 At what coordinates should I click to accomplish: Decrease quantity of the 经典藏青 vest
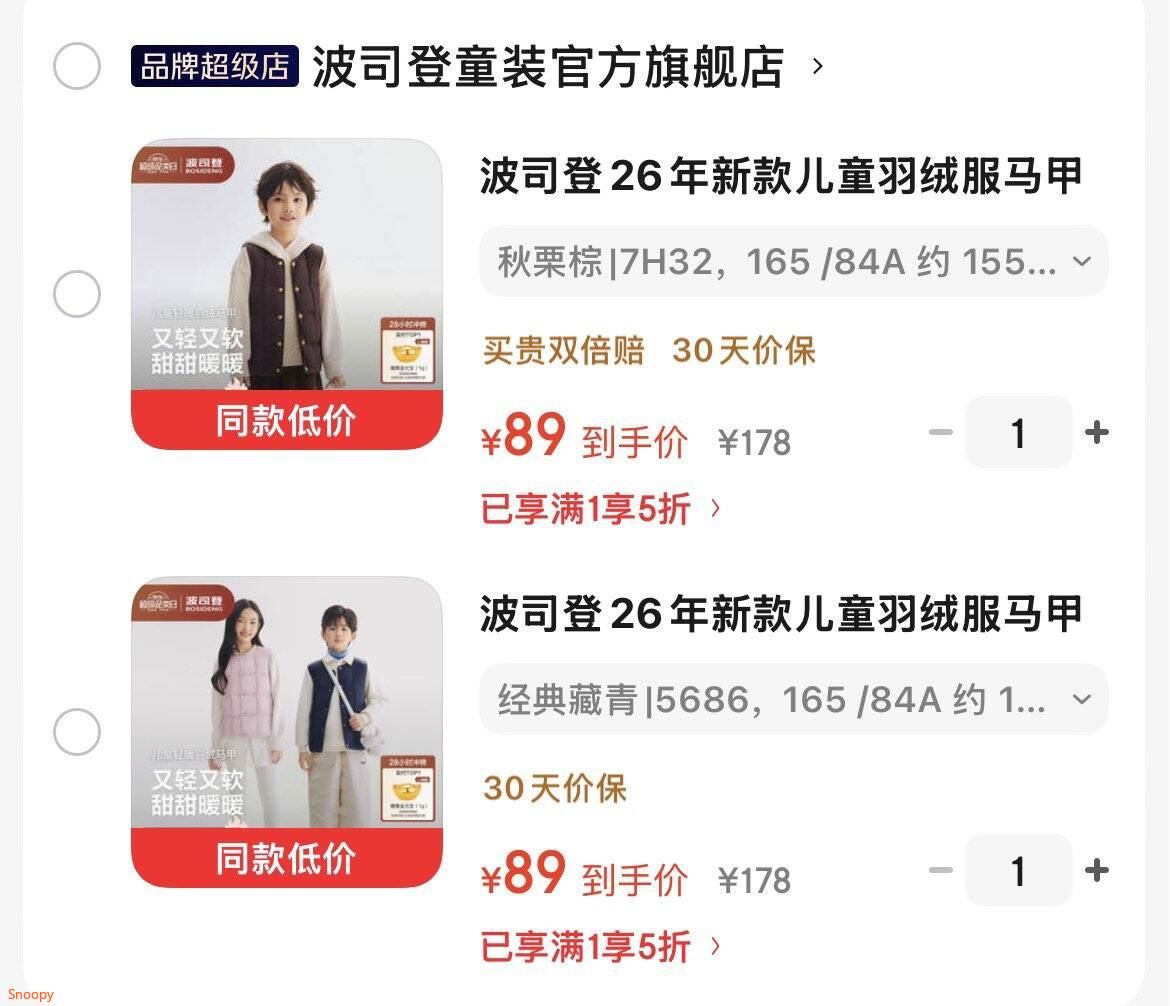tap(941, 870)
